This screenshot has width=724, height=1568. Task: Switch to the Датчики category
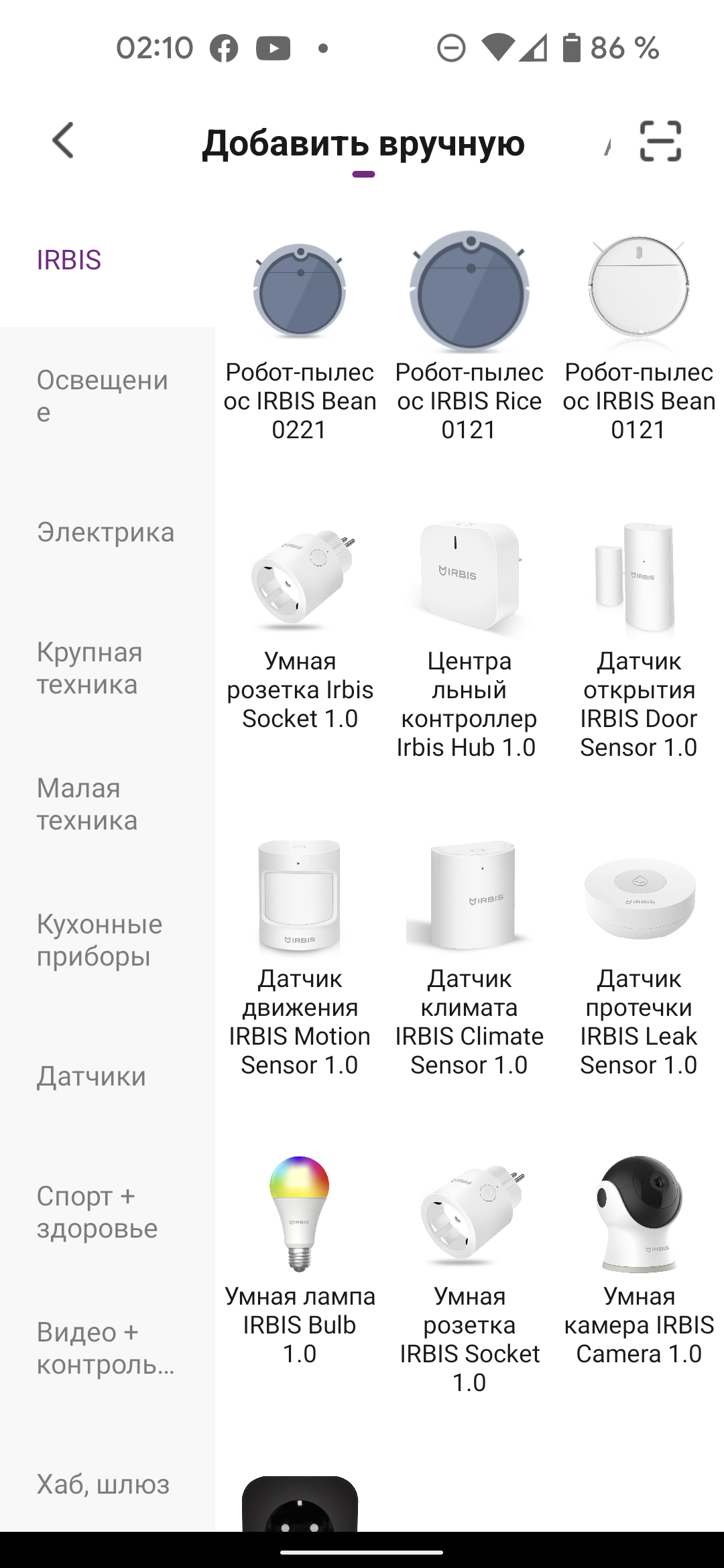(x=91, y=1077)
